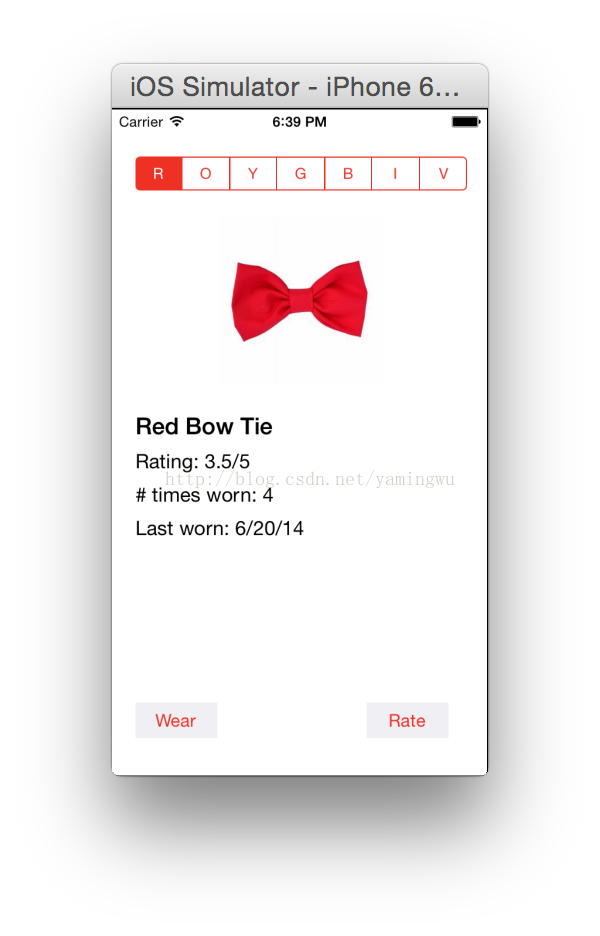
Task: Switch to the O segment
Action: click(206, 173)
